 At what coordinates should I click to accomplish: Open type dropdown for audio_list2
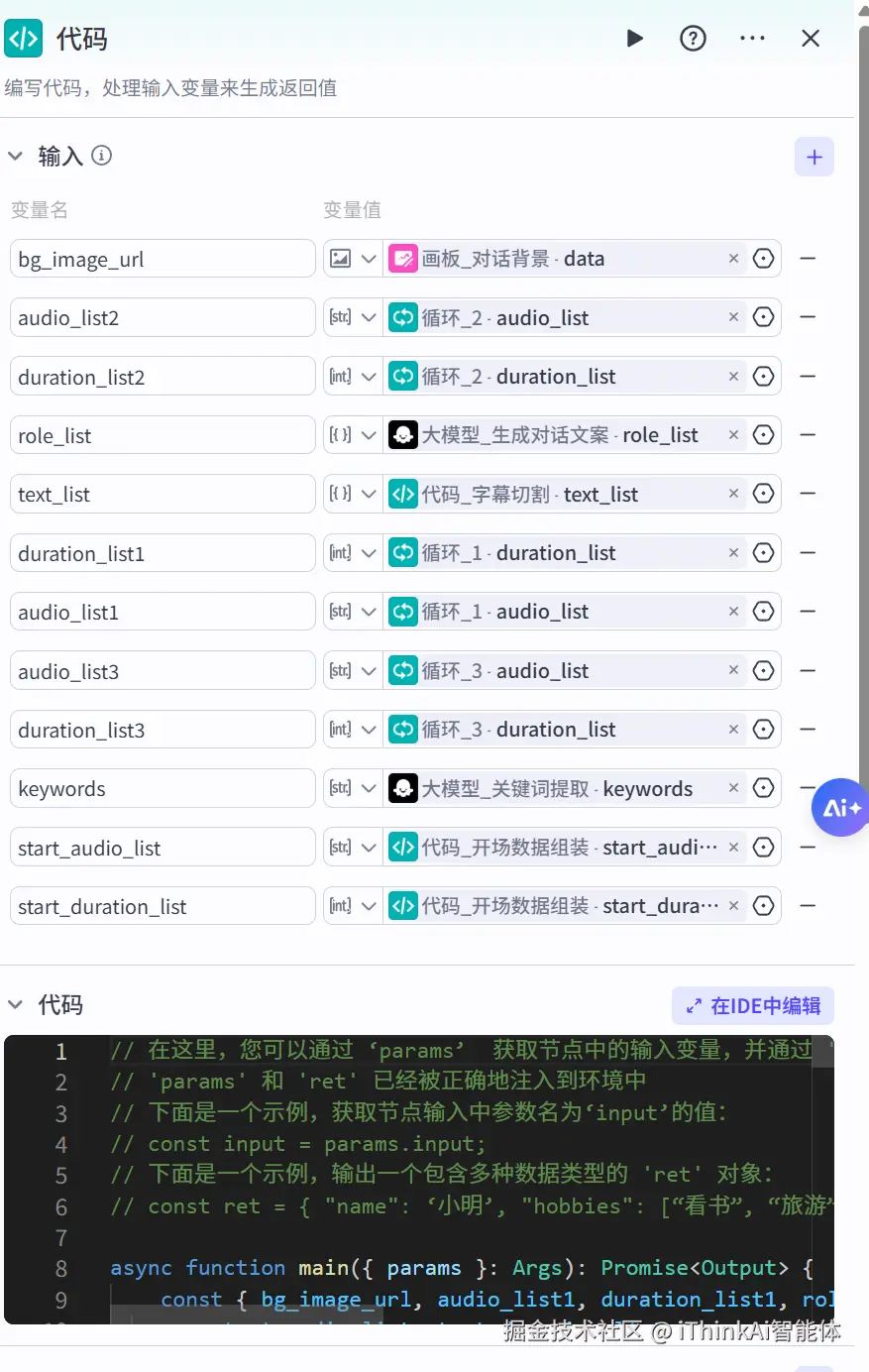click(x=352, y=317)
